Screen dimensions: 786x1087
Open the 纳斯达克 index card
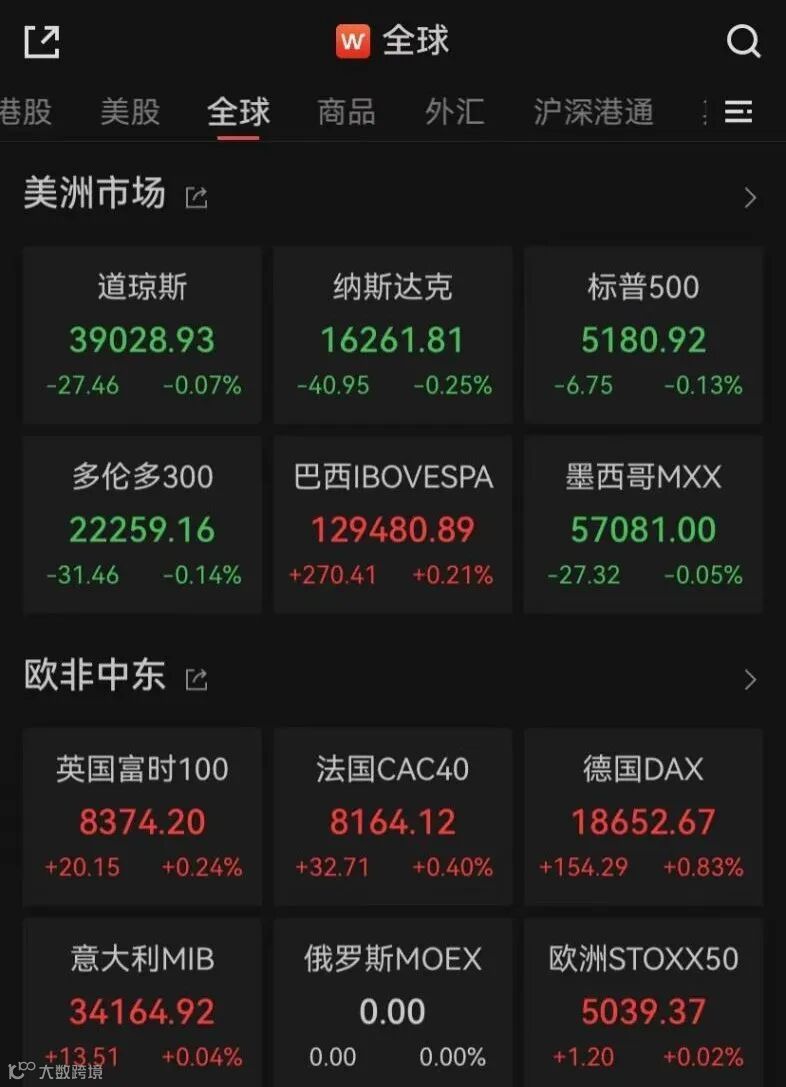(393, 335)
